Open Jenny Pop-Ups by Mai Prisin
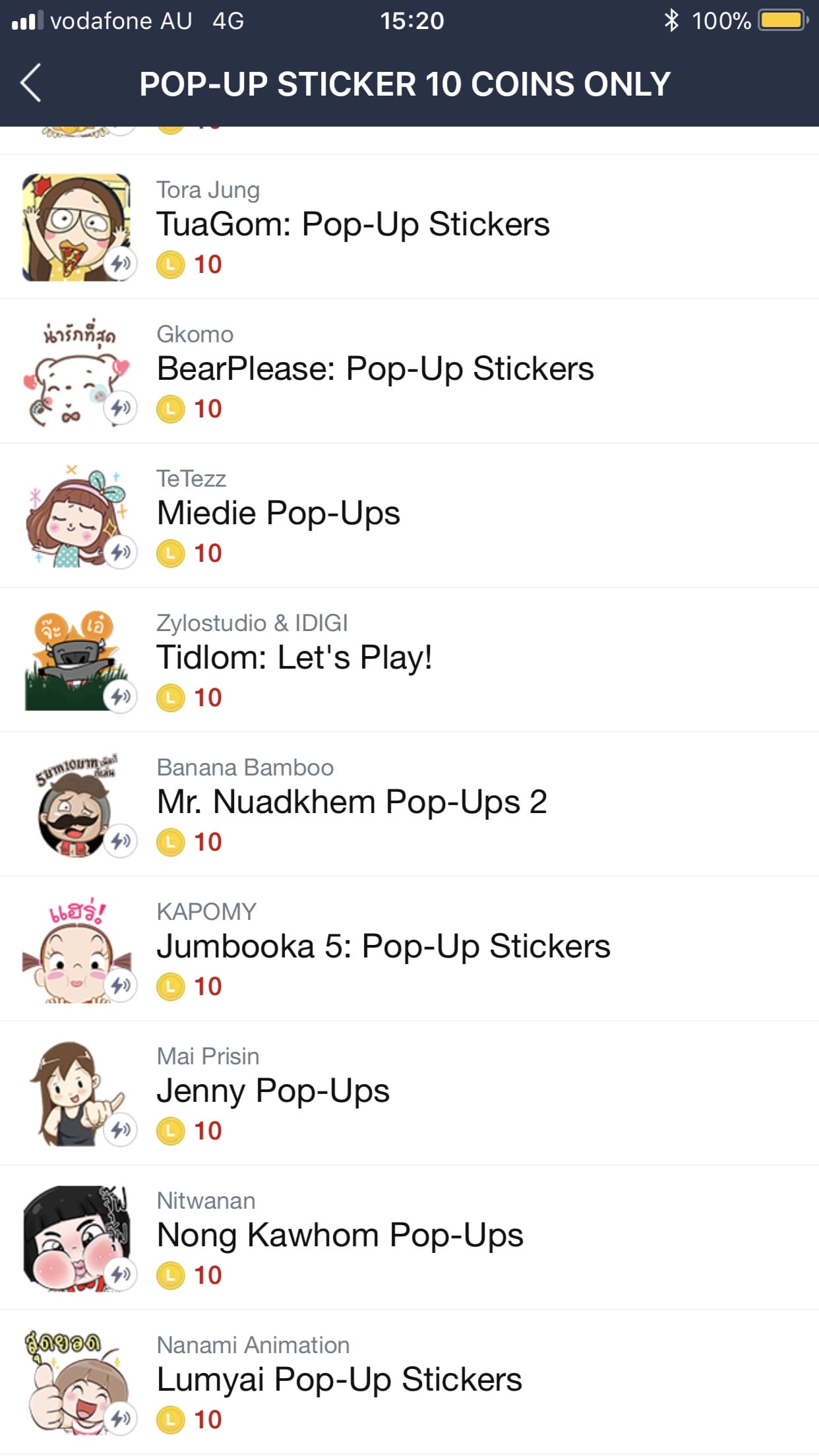 click(x=274, y=1090)
